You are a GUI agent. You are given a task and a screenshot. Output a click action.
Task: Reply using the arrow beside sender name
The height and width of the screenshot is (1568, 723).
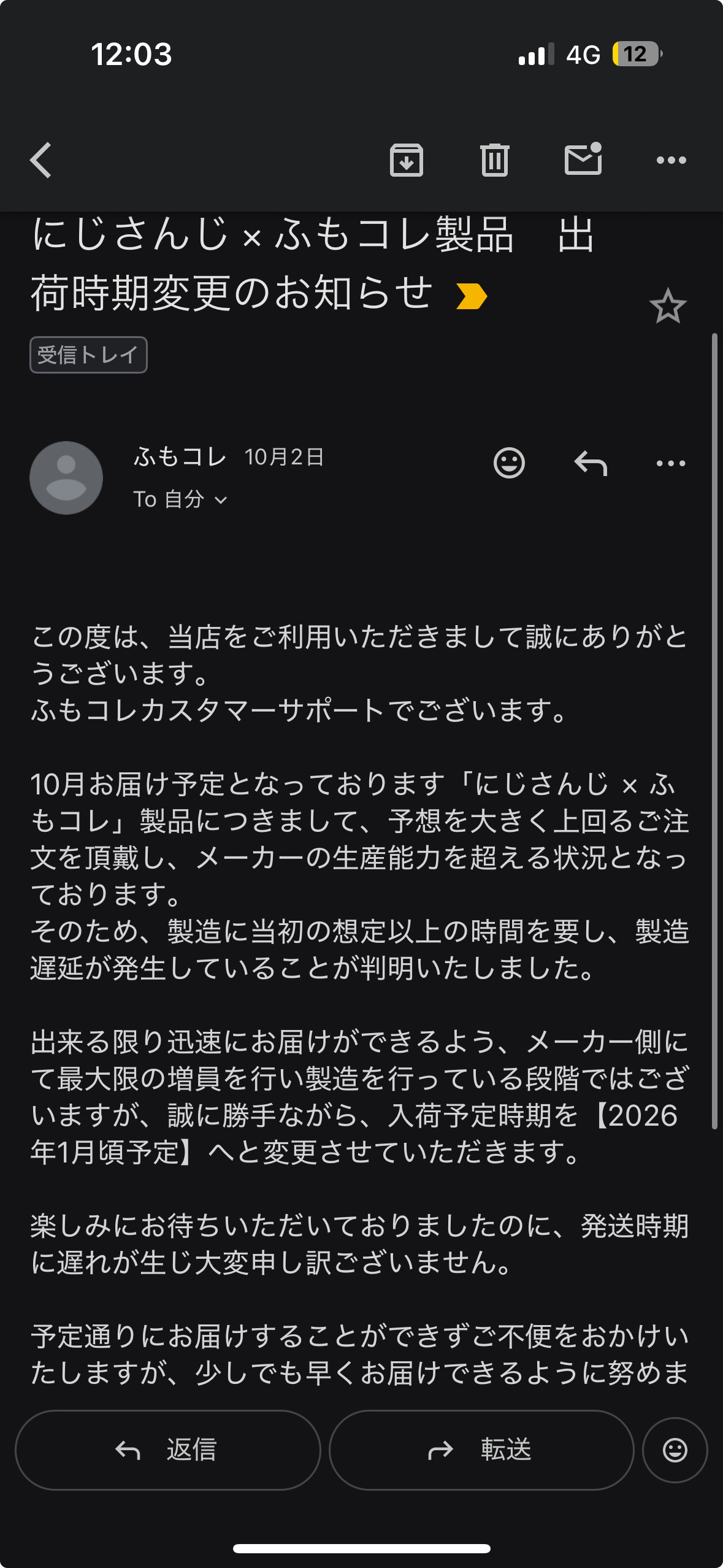point(590,463)
